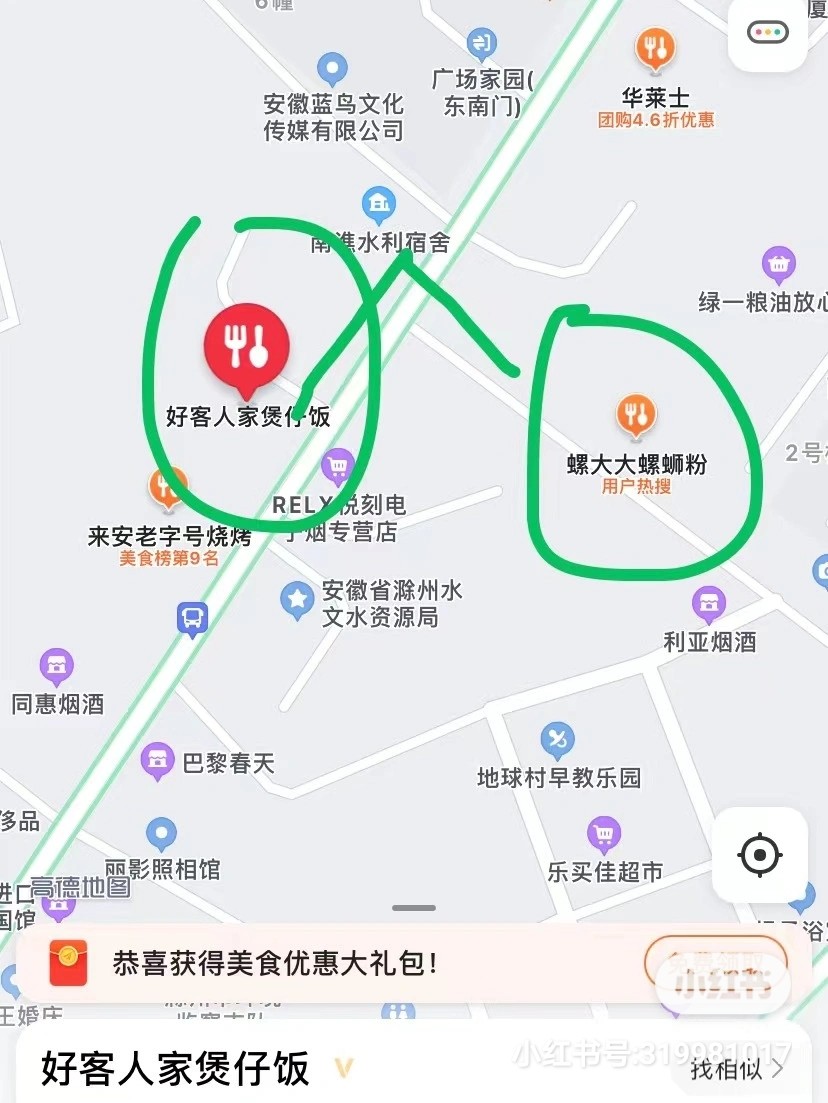Screen dimensions: 828x1103
Task: Tap the blue bus stop icon
Action: pyautogui.click(x=192, y=619)
